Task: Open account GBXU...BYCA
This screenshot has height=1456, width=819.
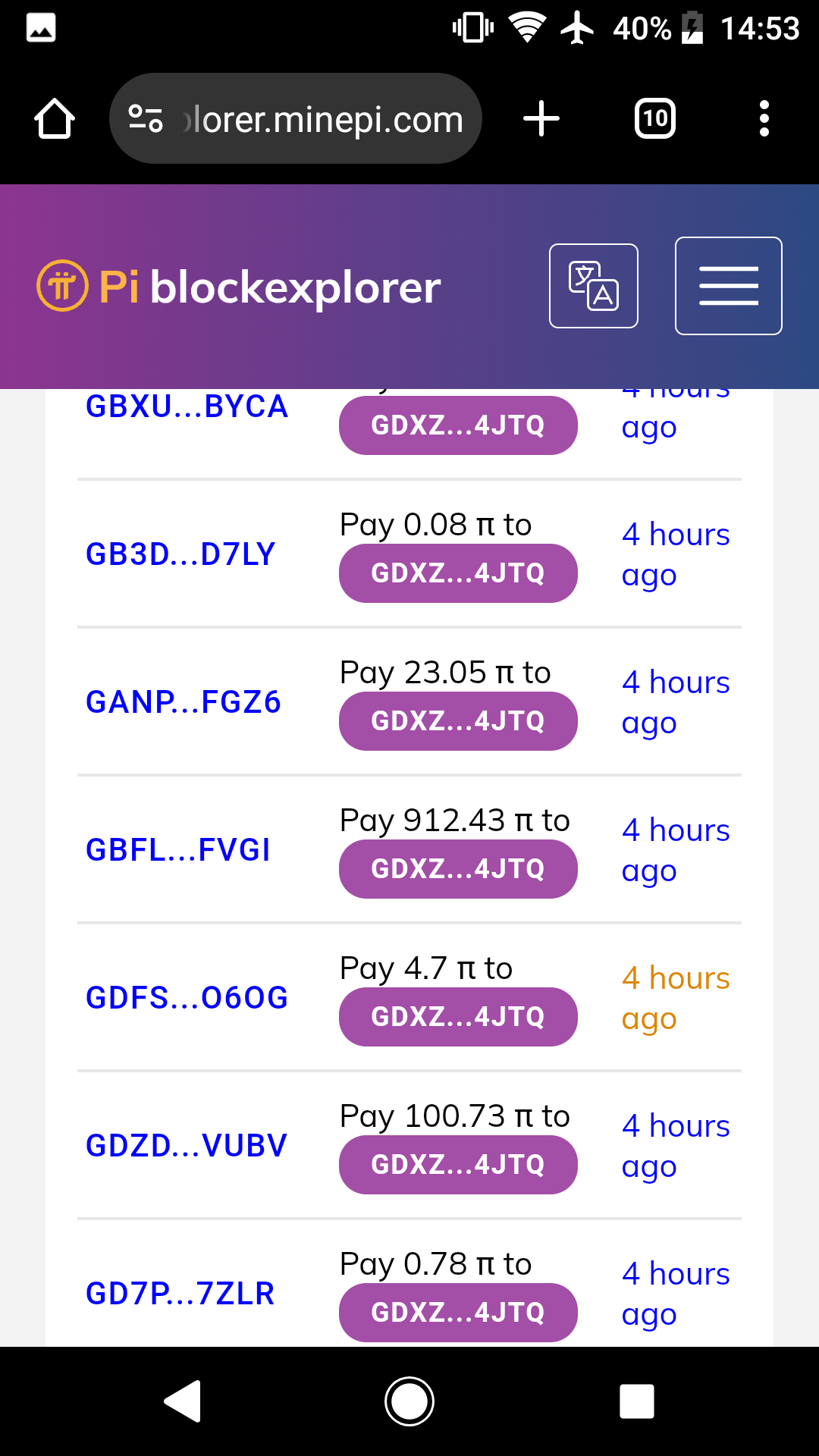Action: [187, 407]
